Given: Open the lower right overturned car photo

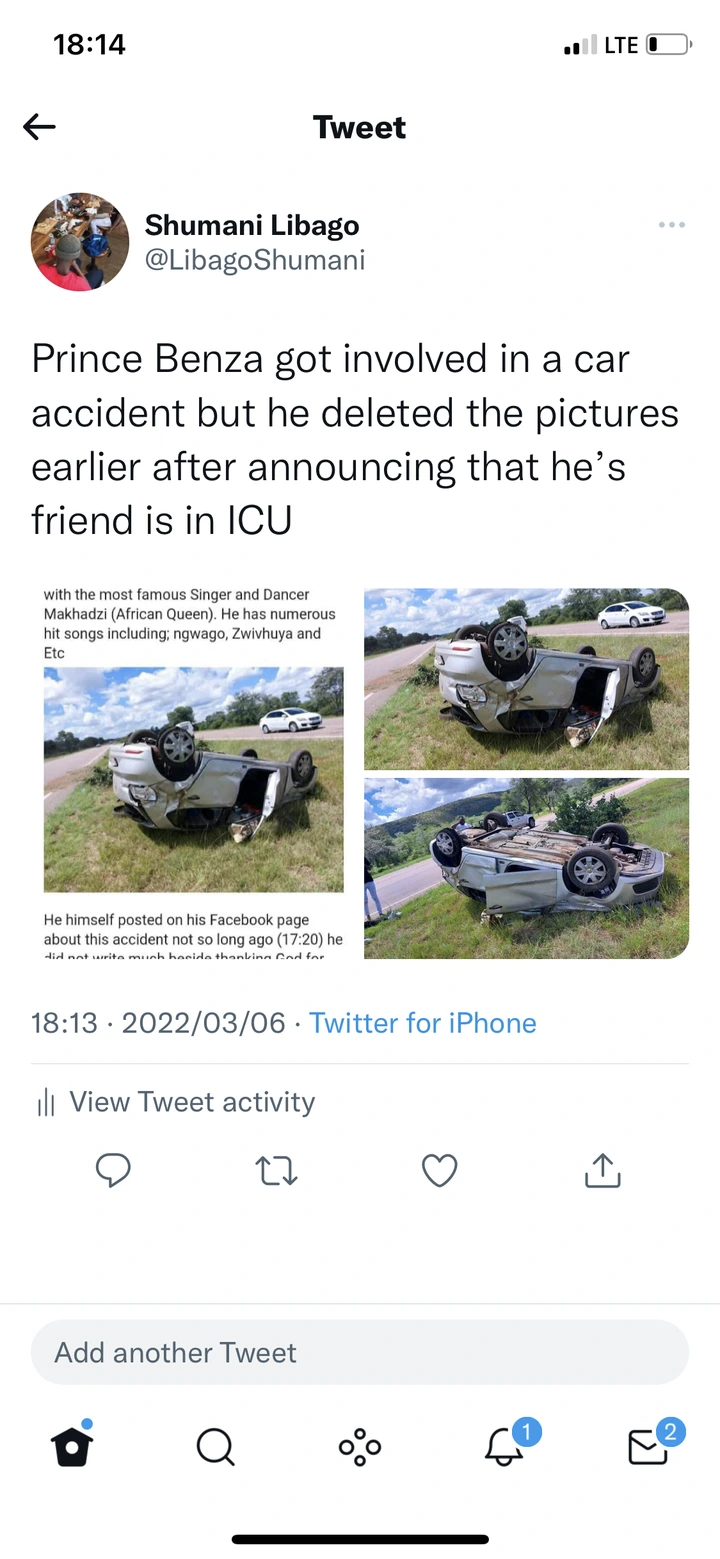Looking at the screenshot, I should (526, 868).
